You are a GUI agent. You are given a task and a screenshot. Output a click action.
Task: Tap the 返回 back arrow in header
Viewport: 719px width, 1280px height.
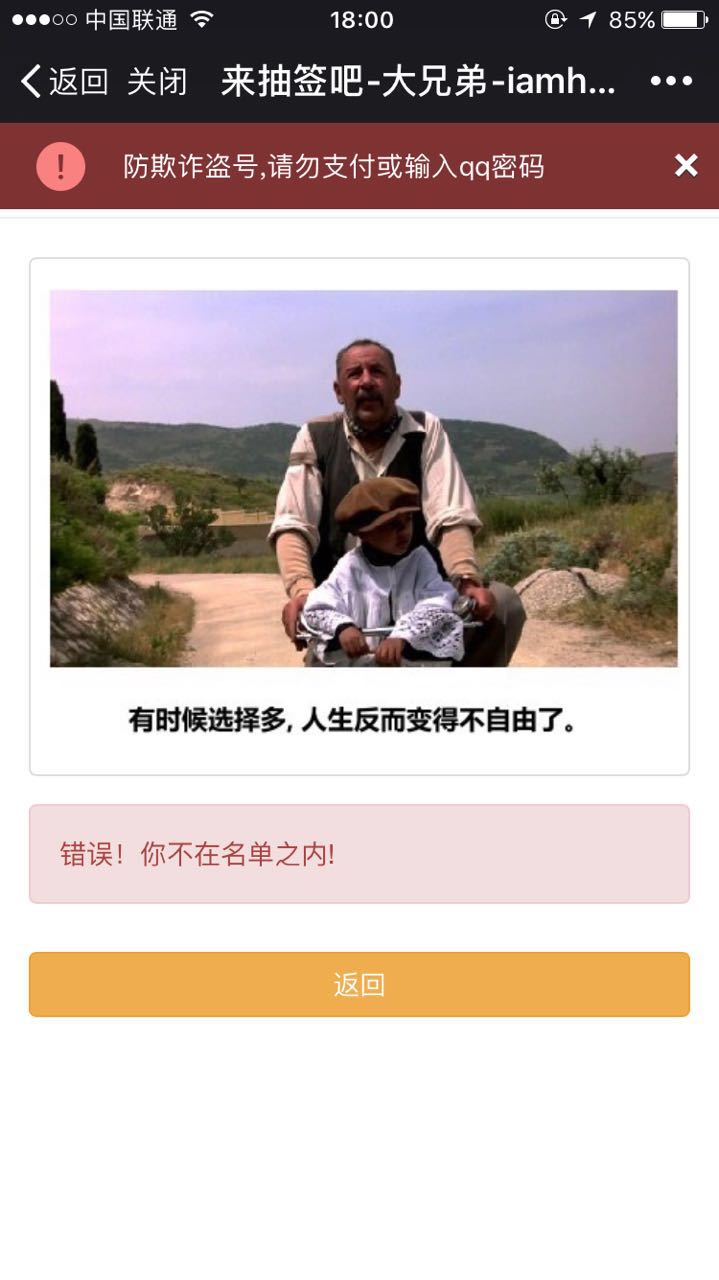(64, 82)
